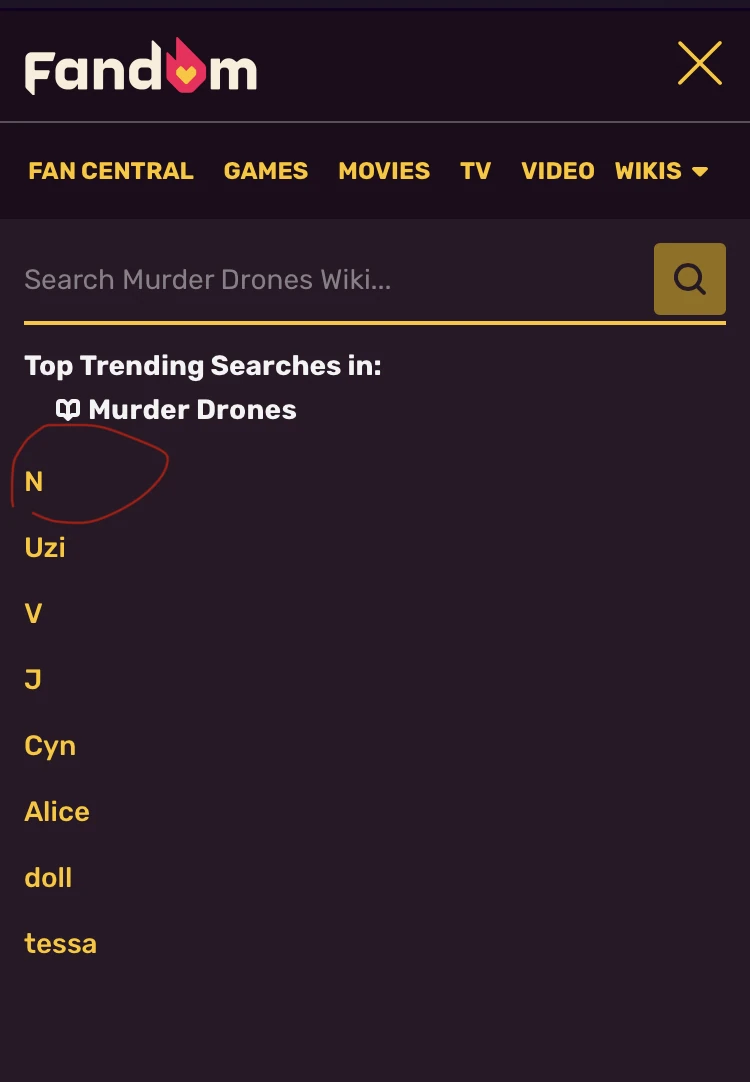Viewport: 750px width, 1082px height.
Task: Go to the Video section
Action: coord(558,171)
